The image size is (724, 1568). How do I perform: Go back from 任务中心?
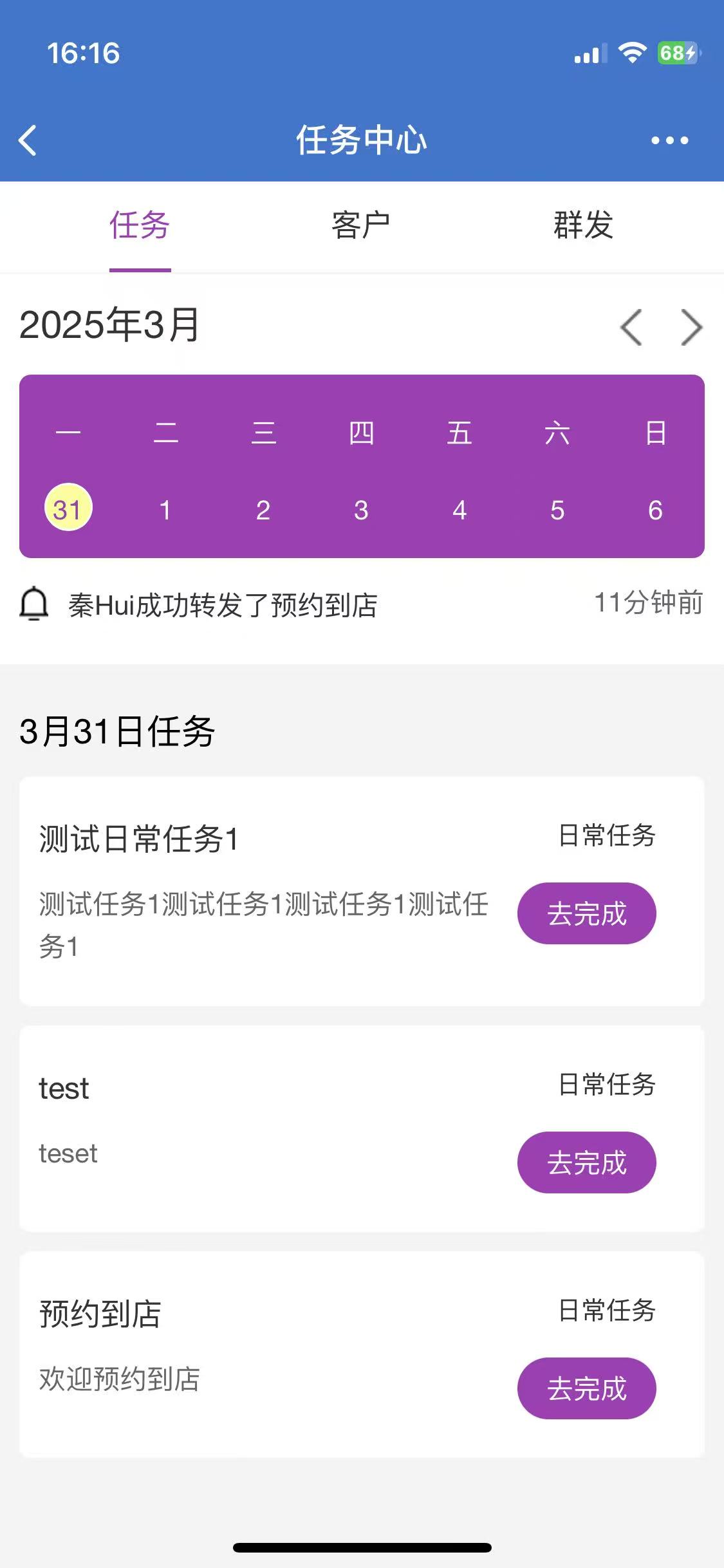[x=28, y=140]
